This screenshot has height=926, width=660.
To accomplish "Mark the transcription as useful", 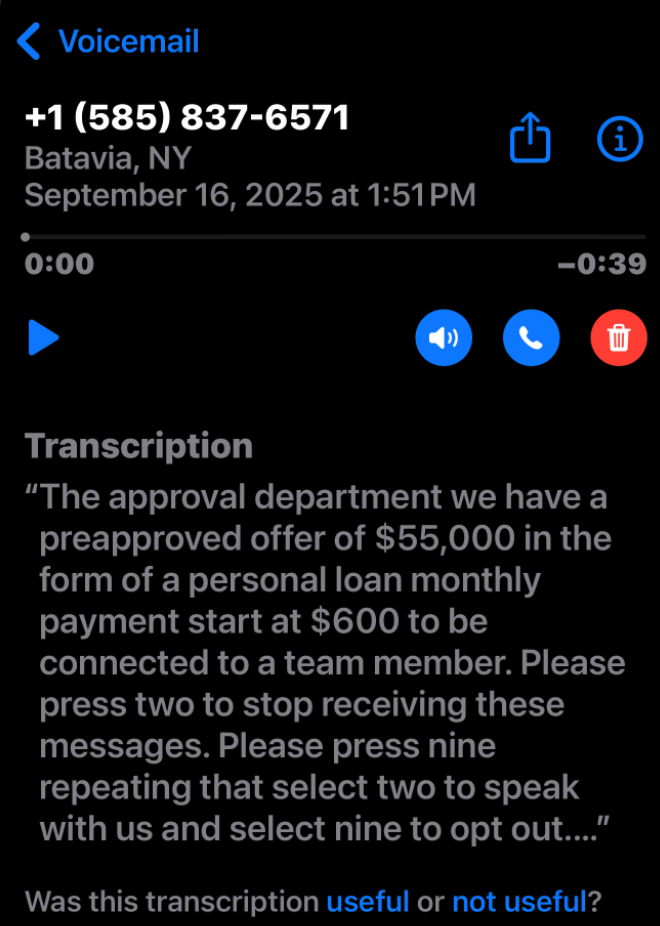I will pyautogui.click(x=367, y=901).
